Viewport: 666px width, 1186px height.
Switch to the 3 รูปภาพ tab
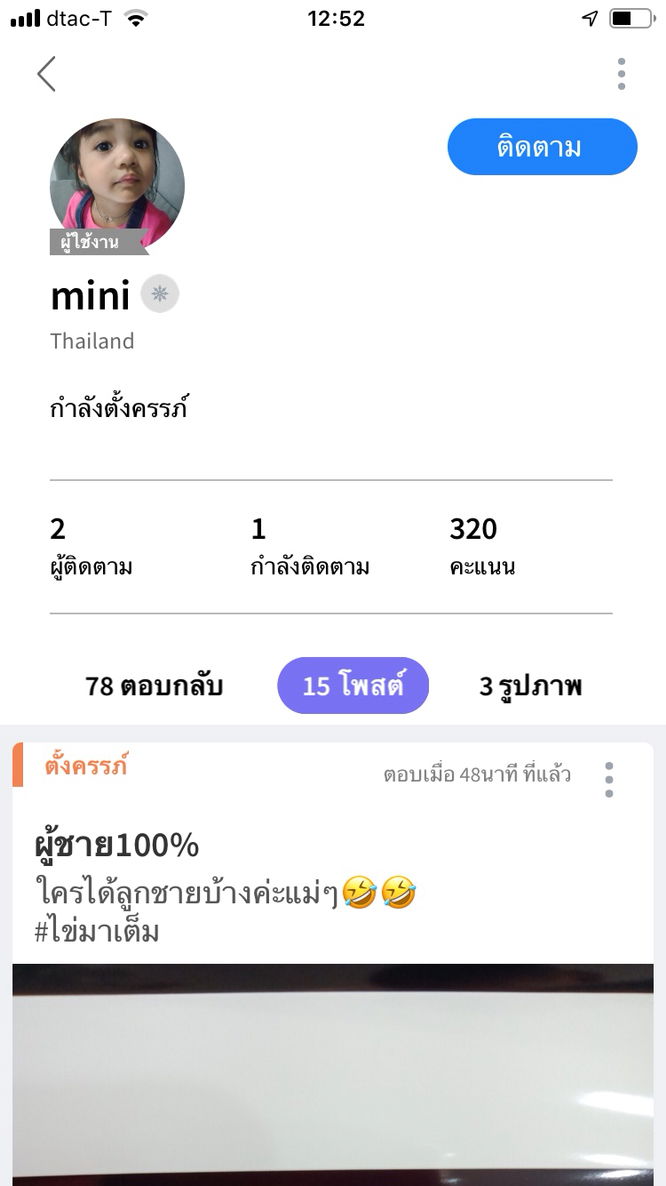tap(530, 686)
